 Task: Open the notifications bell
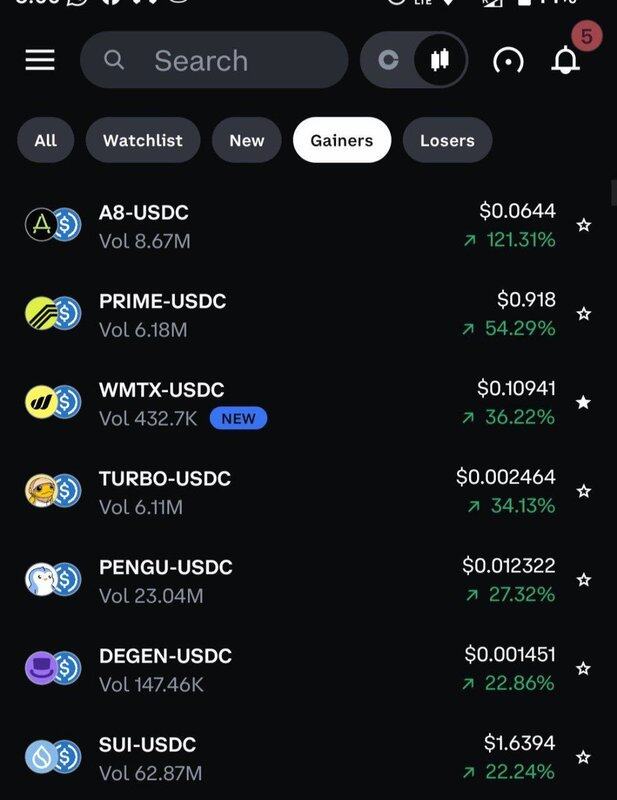(566, 61)
